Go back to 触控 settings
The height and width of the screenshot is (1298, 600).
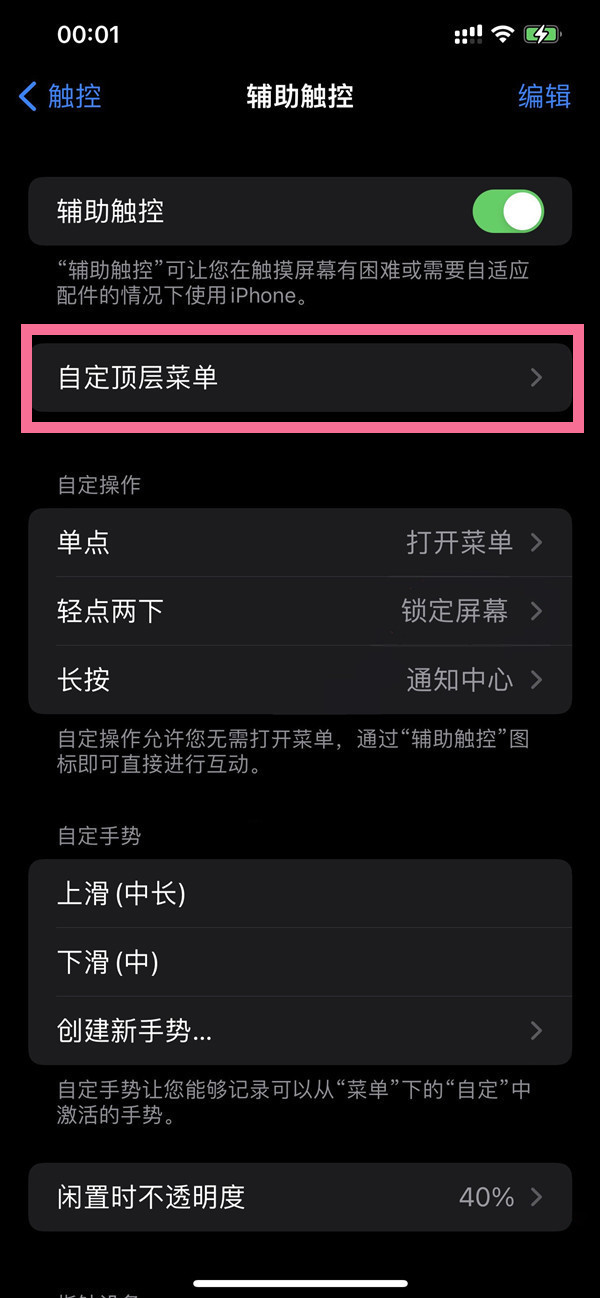coord(60,96)
